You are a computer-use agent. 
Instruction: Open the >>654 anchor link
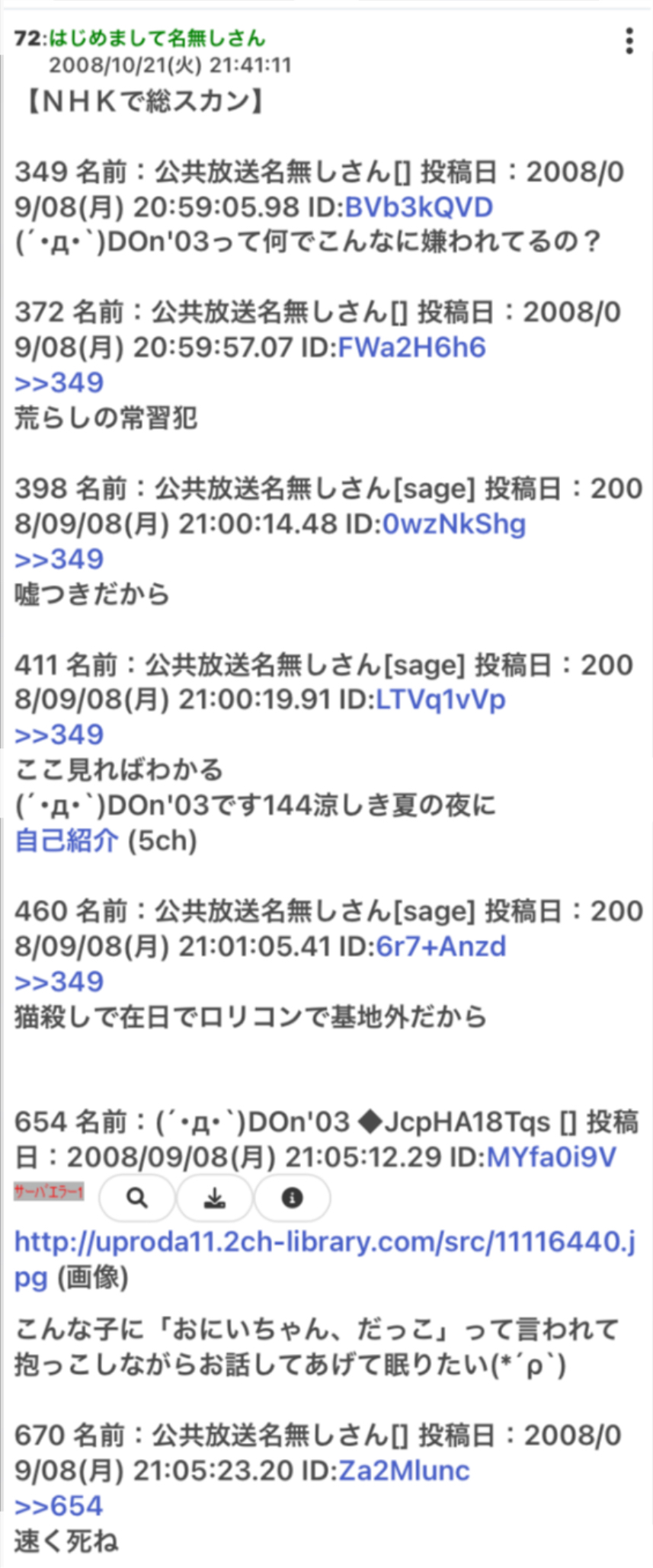point(59,1506)
